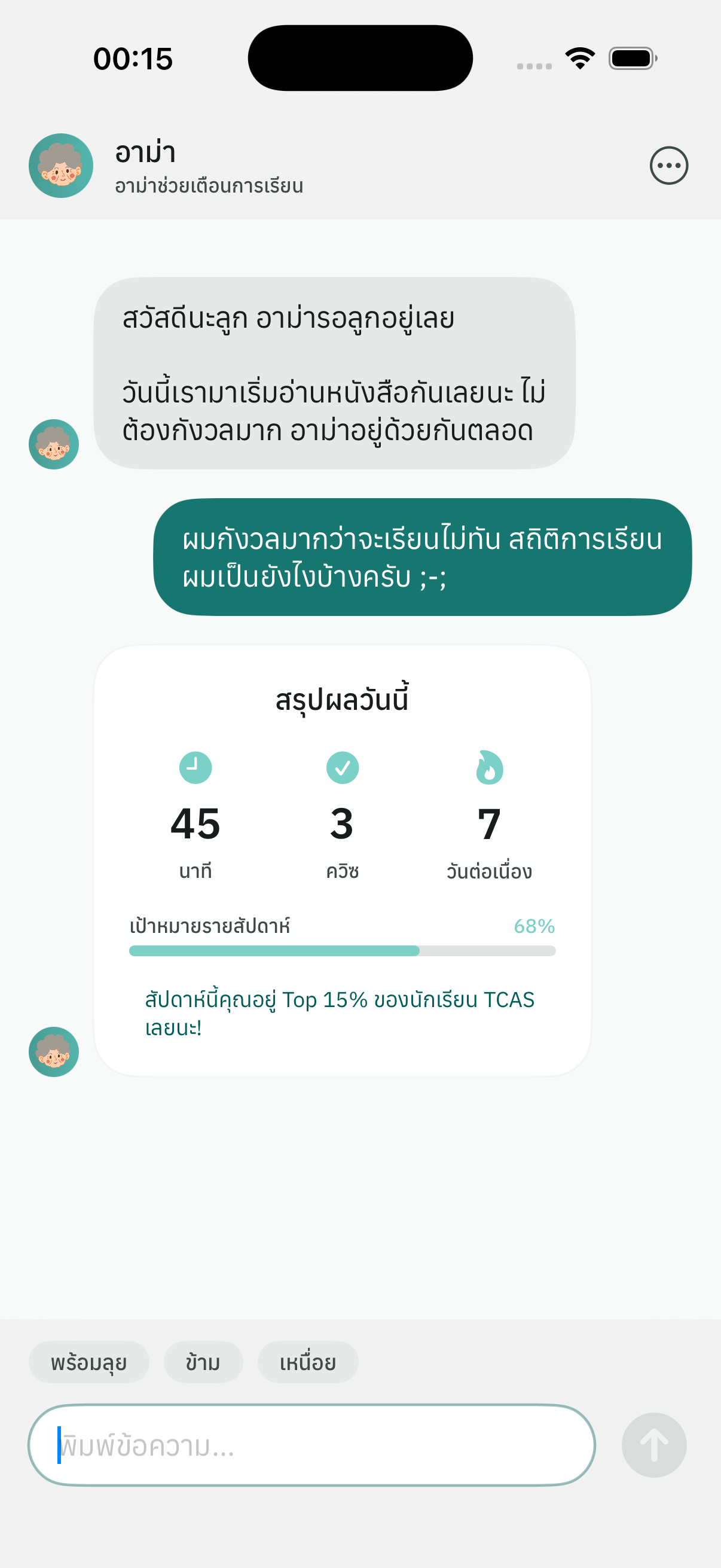Image resolution: width=721 pixels, height=1568 pixels.
Task: Select the quick reply chip พร้อมลุย
Action: (89, 1363)
